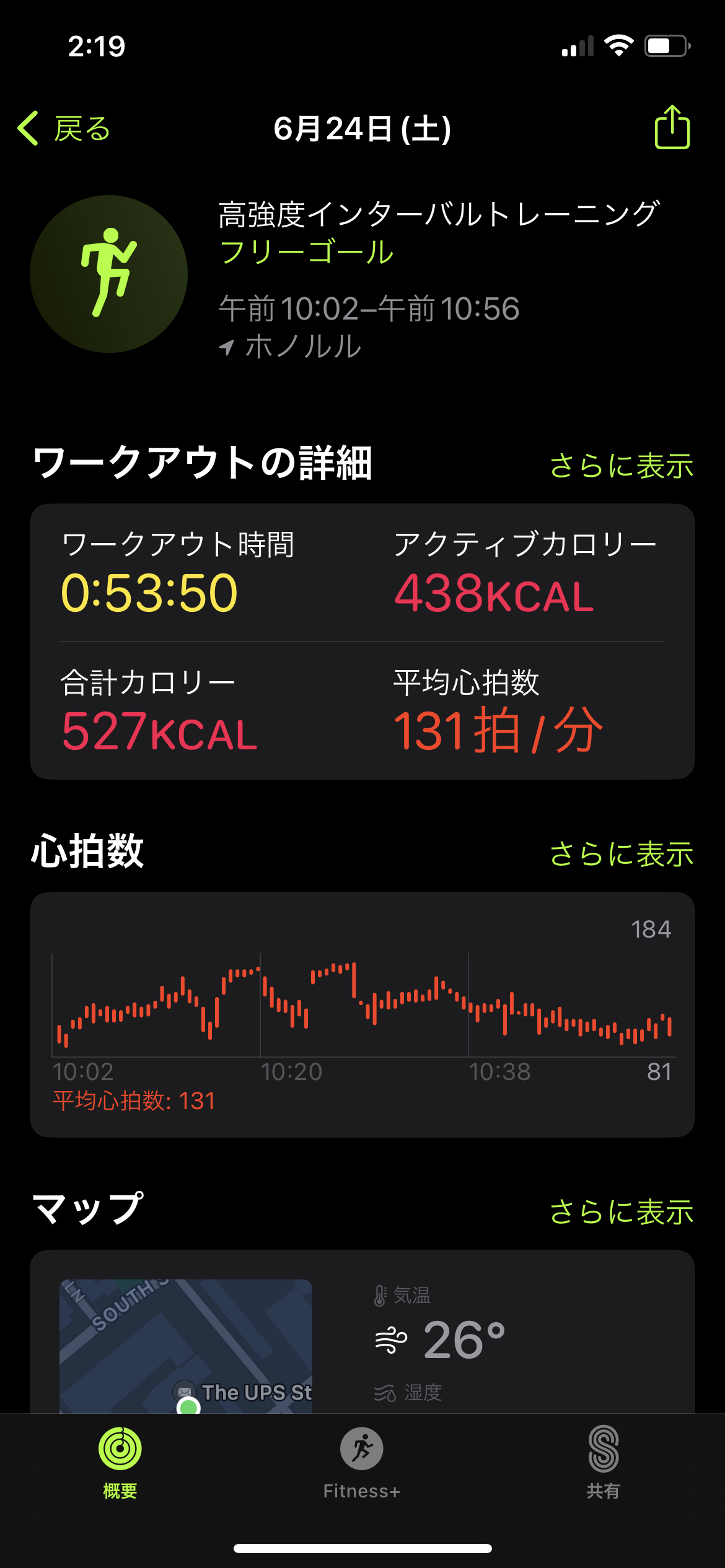
Task: Show more for ワークアウトの詳細
Action: tap(622, 466)
